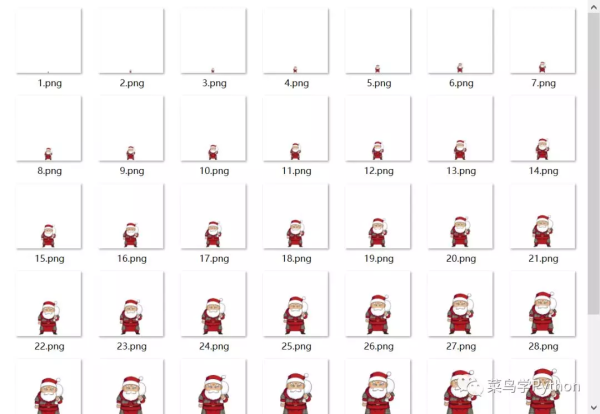Screen dimensions: 600x414
Task: Select the image 18.png
Action: pyautogui.click(x=295, y=217)
